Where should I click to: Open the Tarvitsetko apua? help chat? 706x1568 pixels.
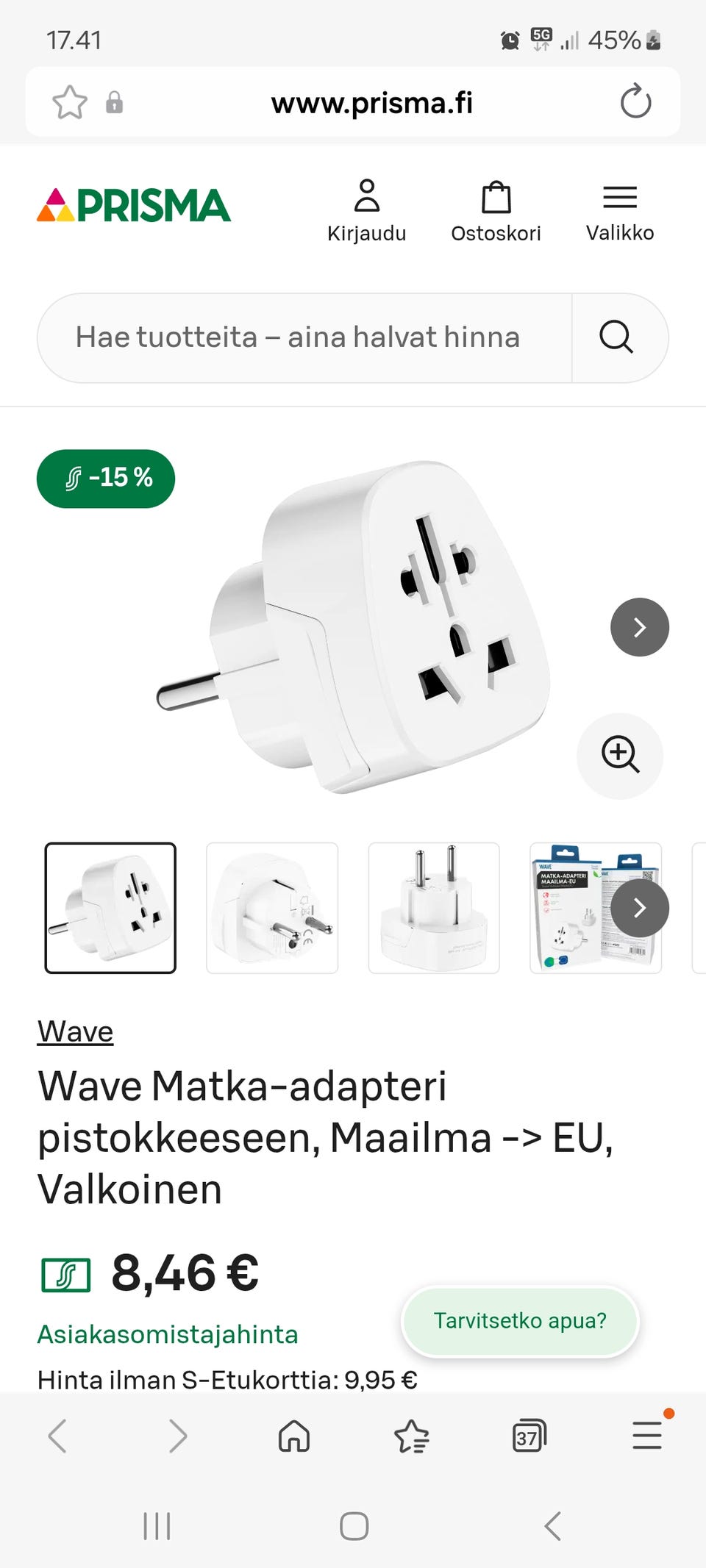(520, 1321)
